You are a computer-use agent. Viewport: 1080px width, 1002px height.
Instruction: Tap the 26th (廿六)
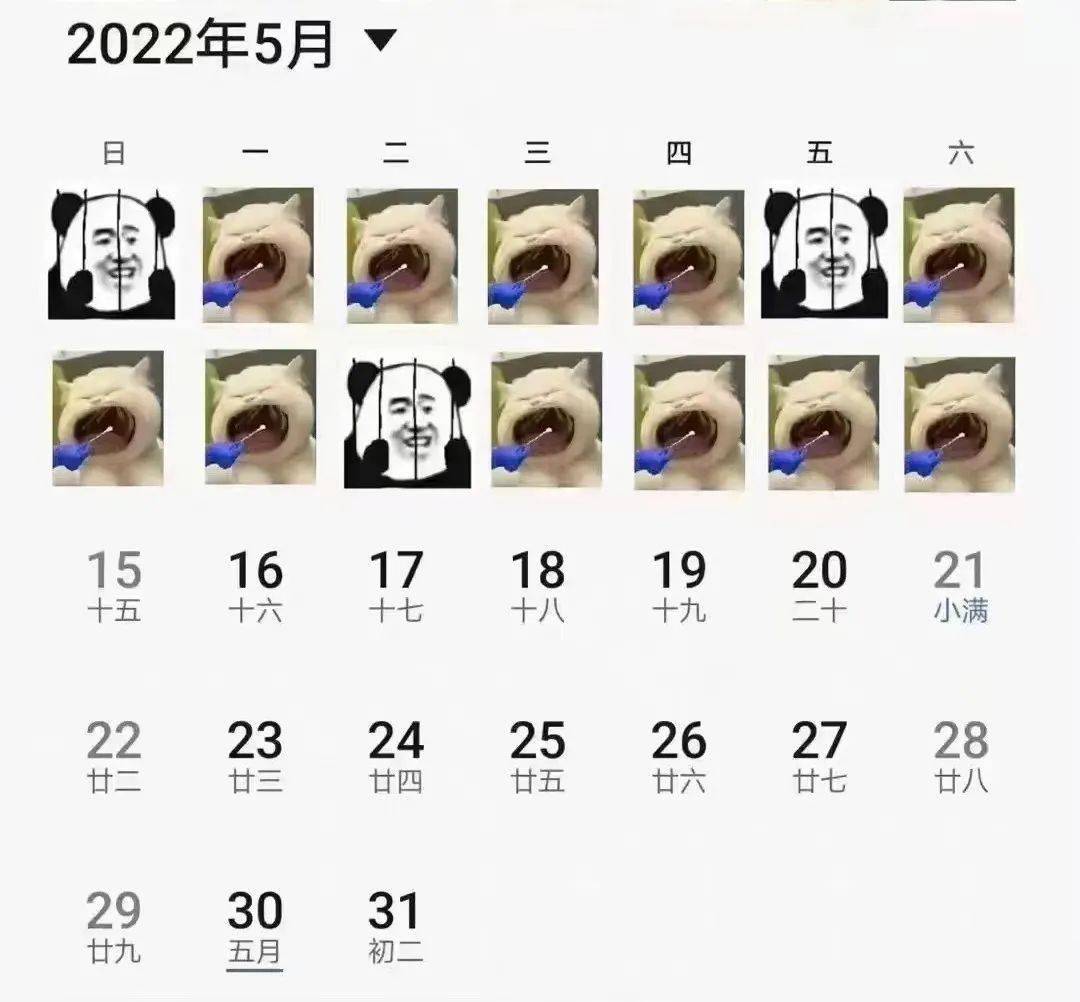(679, 756)
